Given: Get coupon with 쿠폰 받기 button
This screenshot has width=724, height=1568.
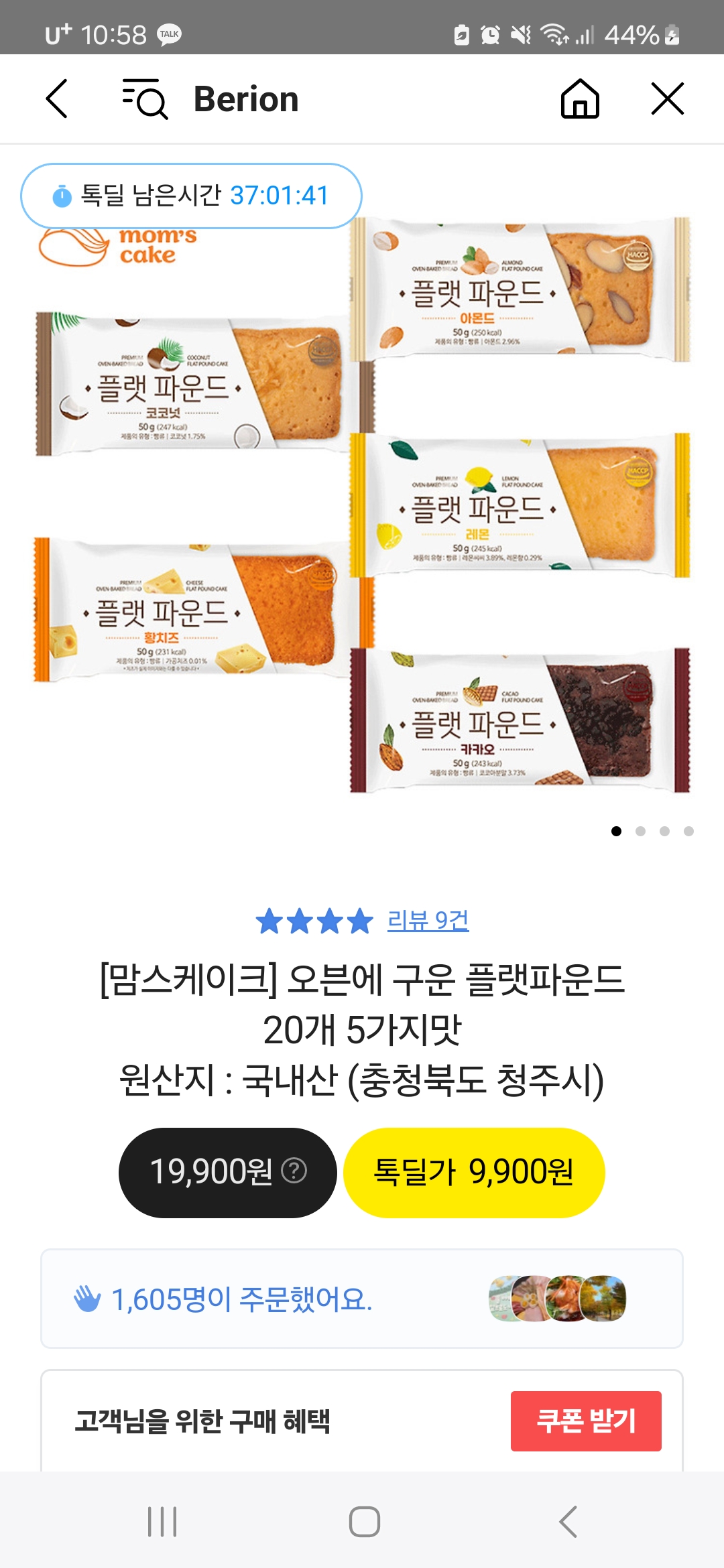Looking at the screenshot, I should tap(586, 1421).
